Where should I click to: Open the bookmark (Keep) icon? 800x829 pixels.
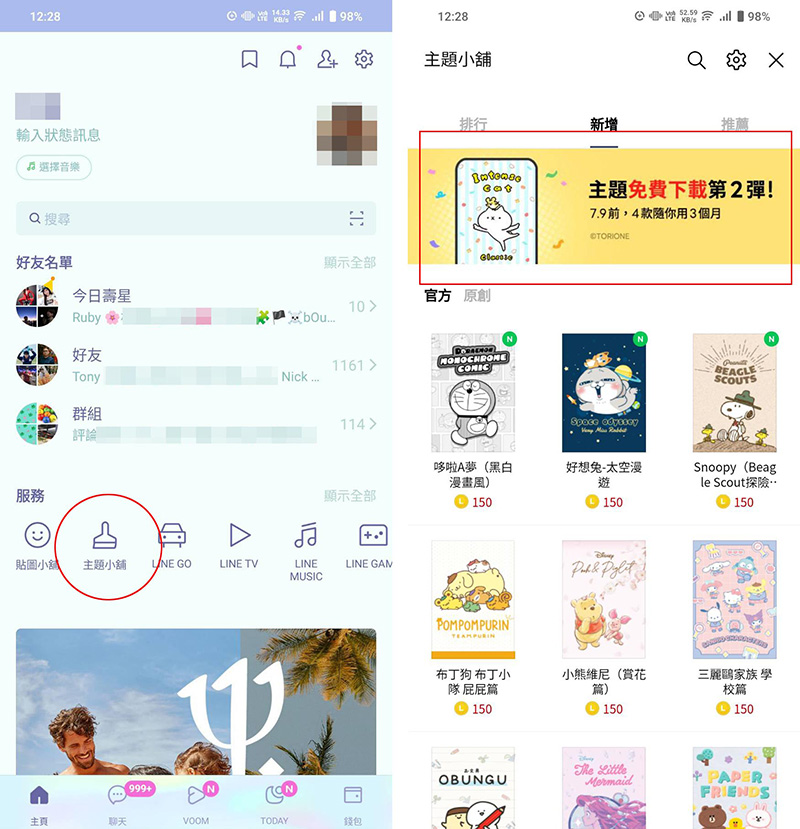click(250, 60)
